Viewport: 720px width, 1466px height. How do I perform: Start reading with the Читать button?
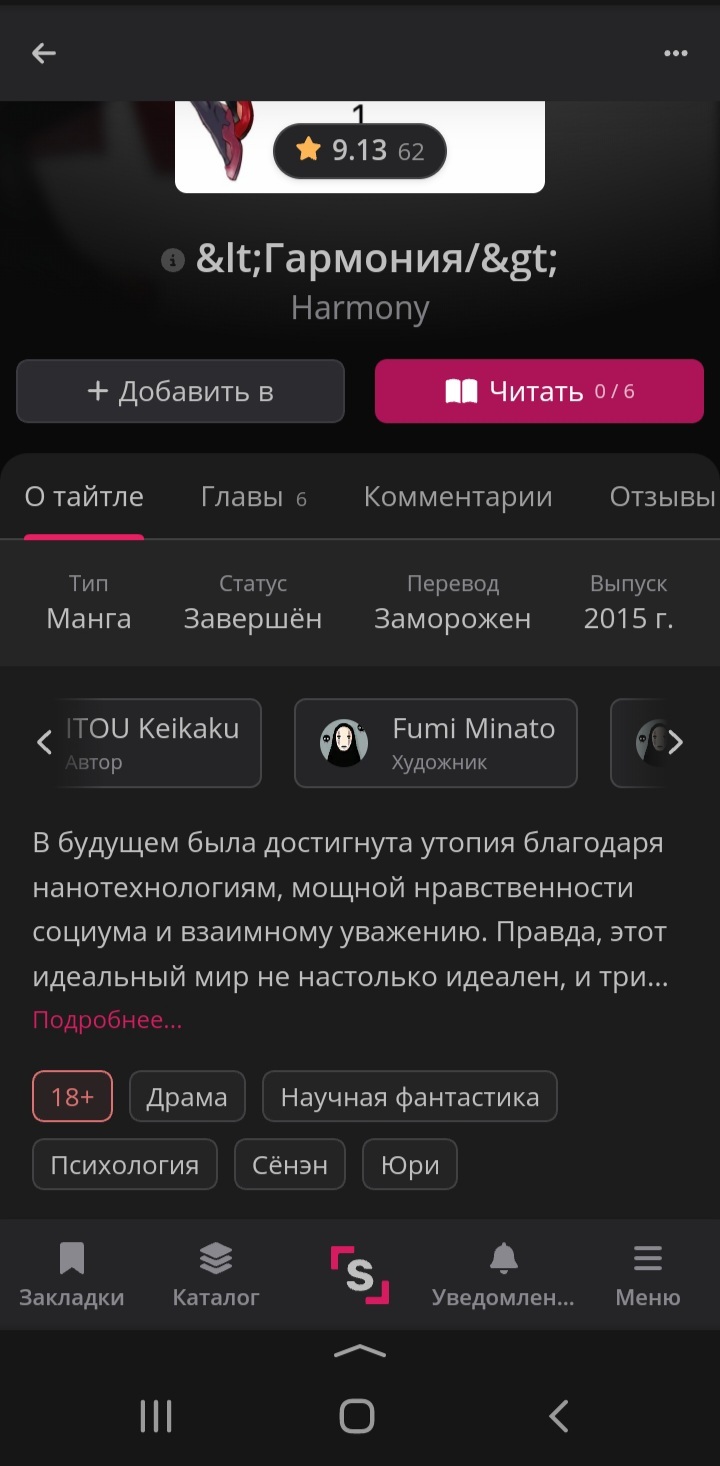pos(539,391)
